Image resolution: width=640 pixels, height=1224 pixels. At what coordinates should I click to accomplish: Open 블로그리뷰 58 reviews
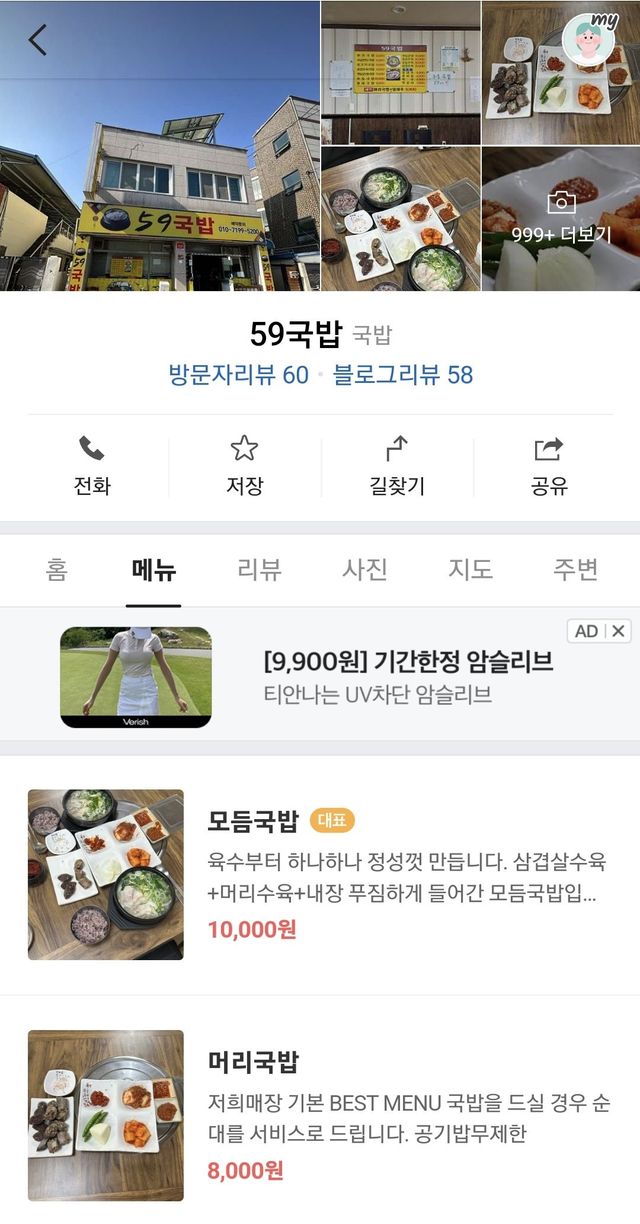(x=403, y=375)
